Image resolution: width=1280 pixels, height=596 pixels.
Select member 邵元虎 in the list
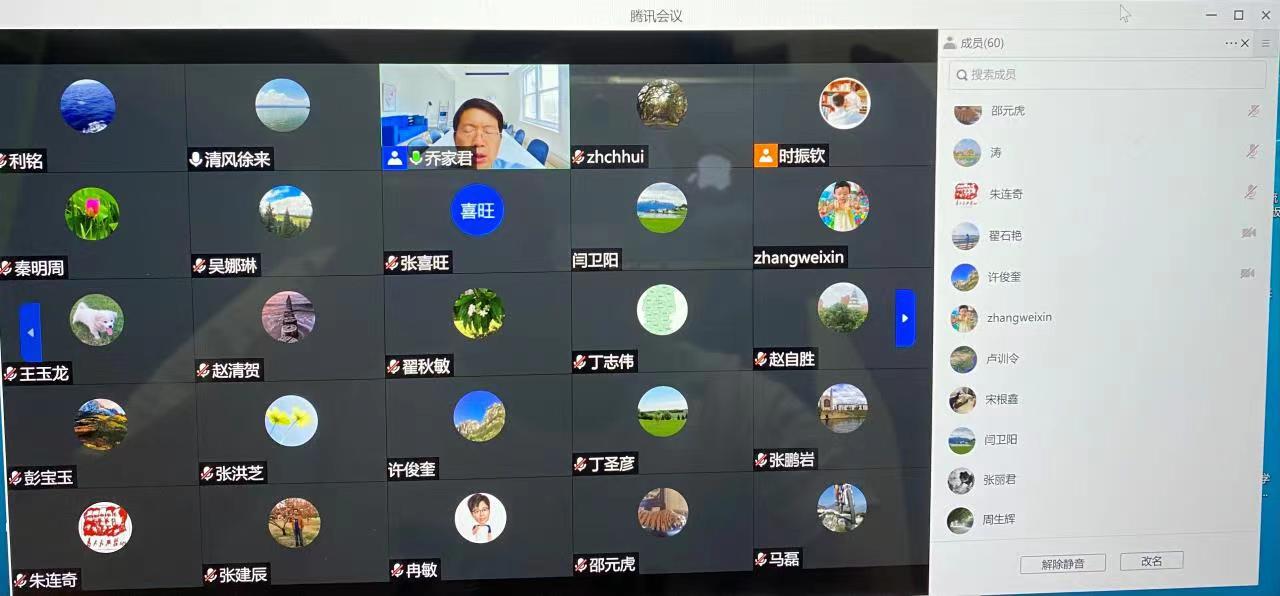(1007, 111)
